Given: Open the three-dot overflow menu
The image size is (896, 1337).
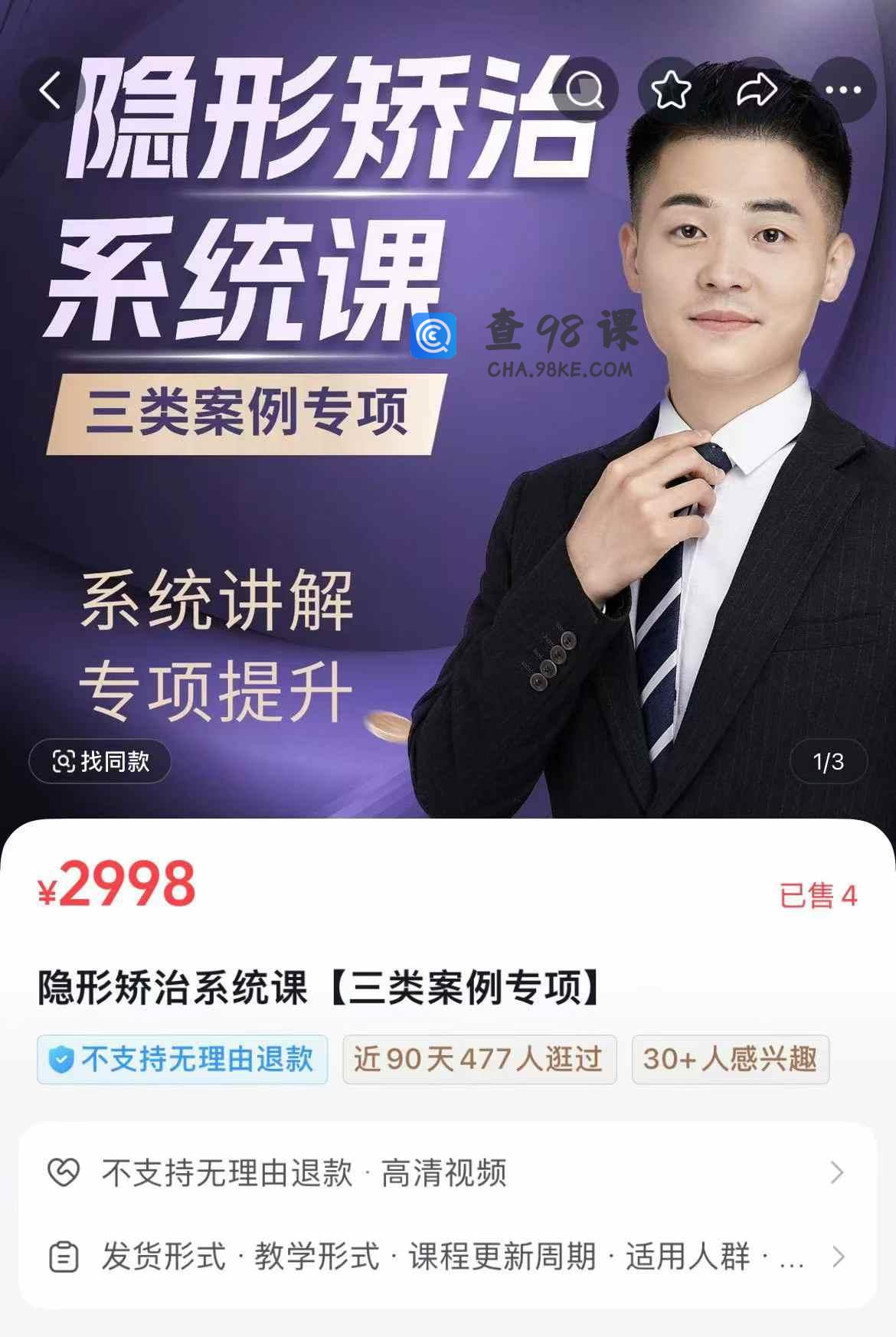Looking at the screenshot, I should coord(843,90).
